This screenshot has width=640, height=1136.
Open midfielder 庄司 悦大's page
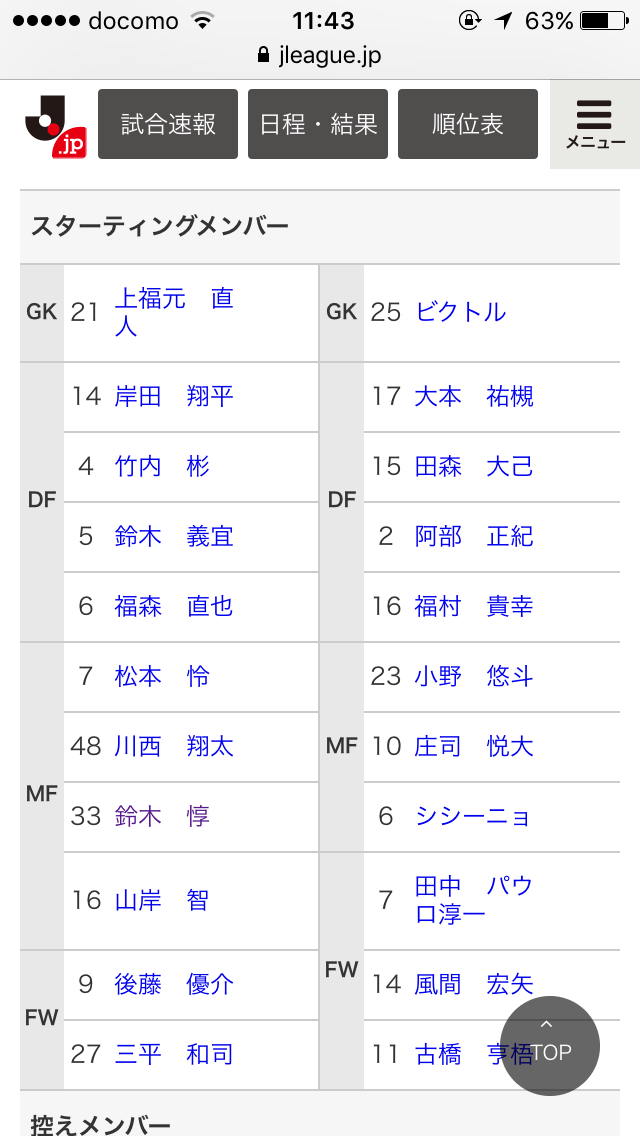(x=474, y=746)
